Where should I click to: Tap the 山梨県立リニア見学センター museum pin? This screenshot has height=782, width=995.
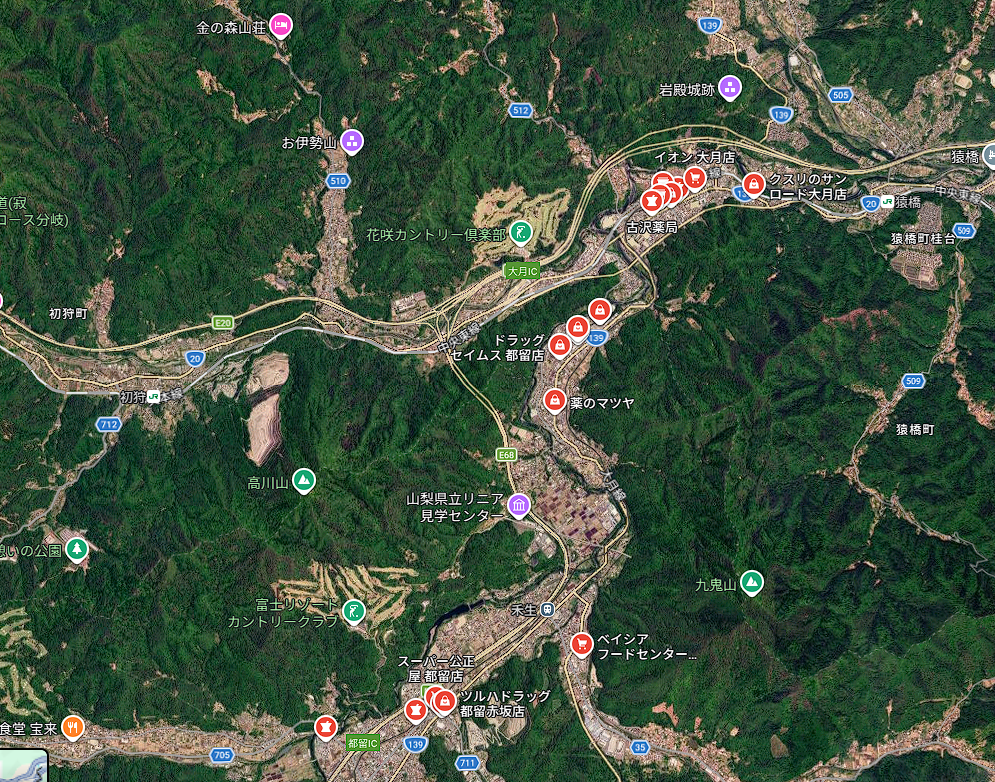pyautogui.click(x=519, y=506)
